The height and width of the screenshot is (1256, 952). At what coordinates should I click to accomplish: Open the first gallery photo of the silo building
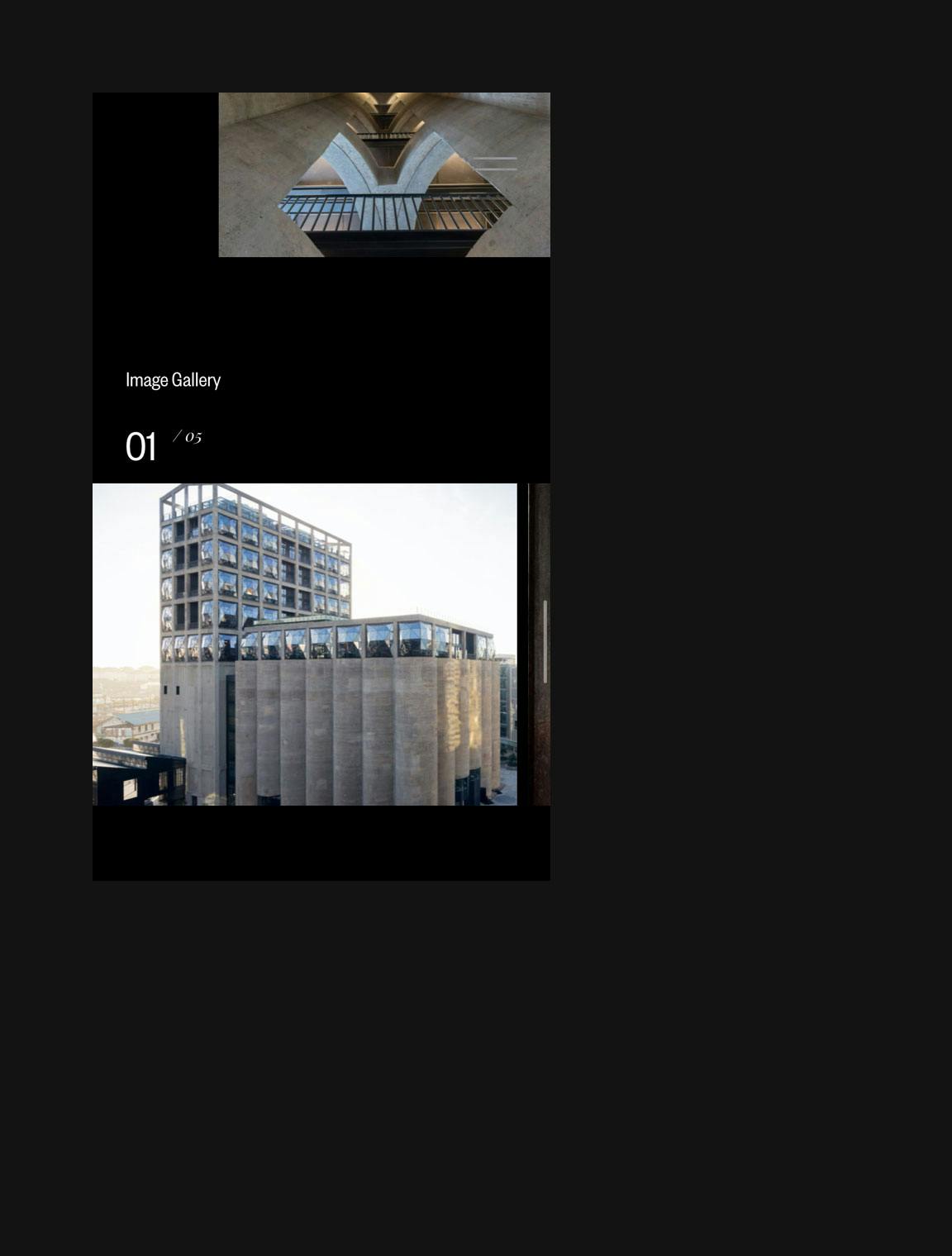(304, 644)
